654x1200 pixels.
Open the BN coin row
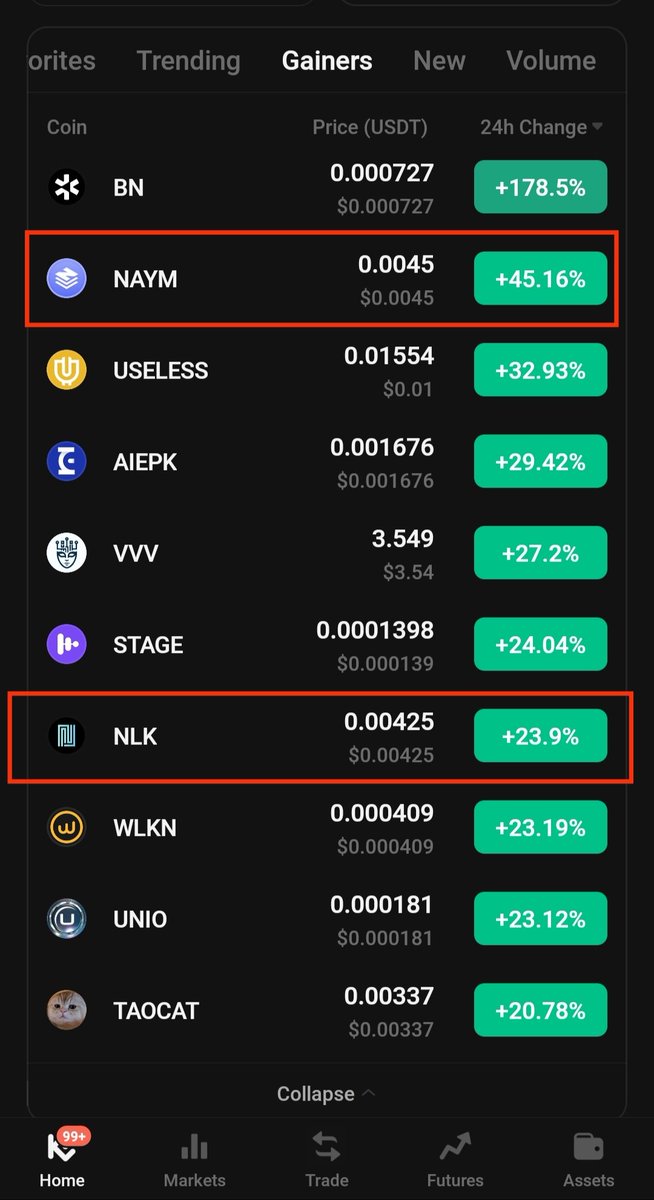click(x=327, y=187)
